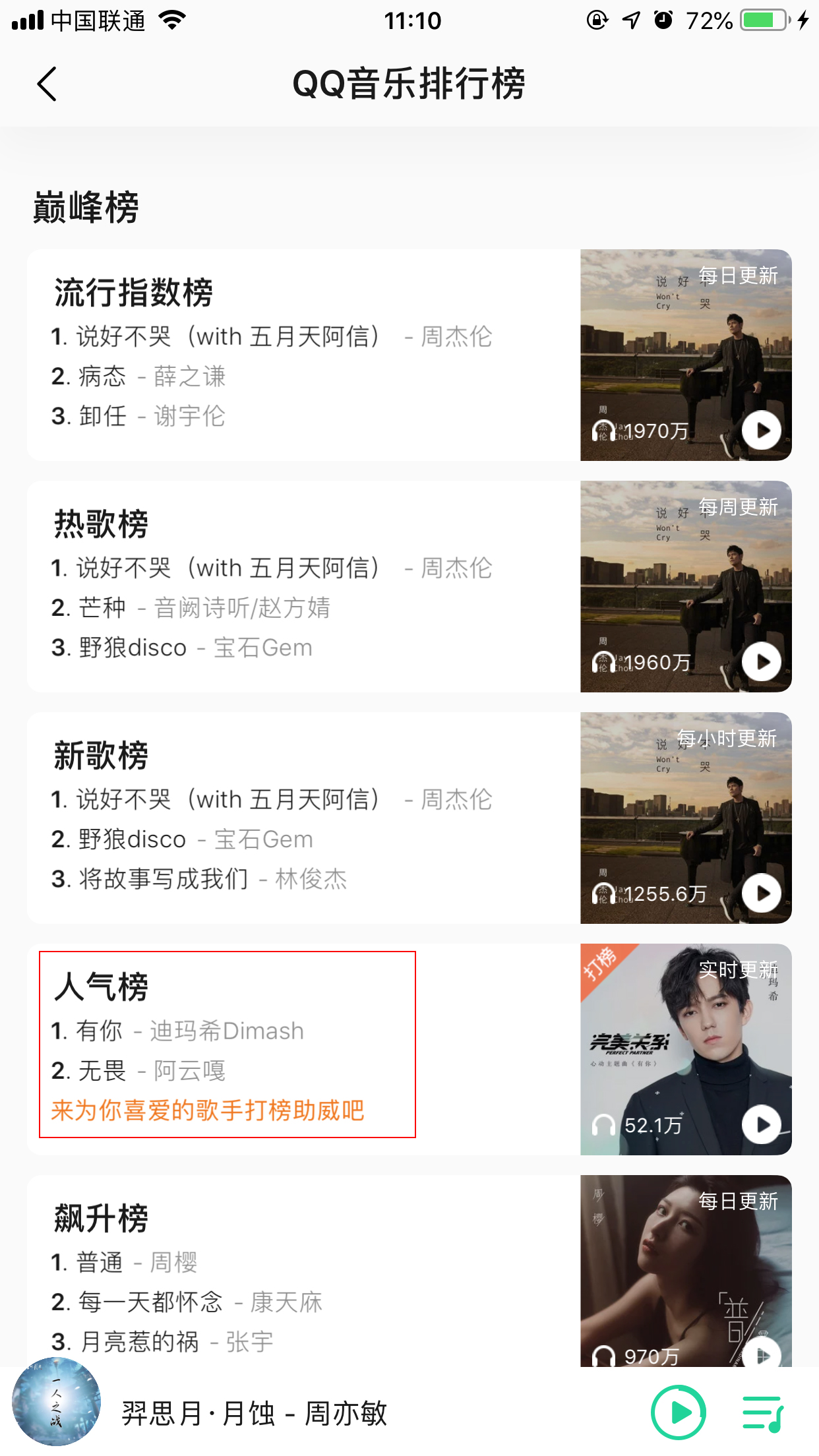Open 来为你喜爱的歌手打榜助威吧 link

[x=206, y=1110]
